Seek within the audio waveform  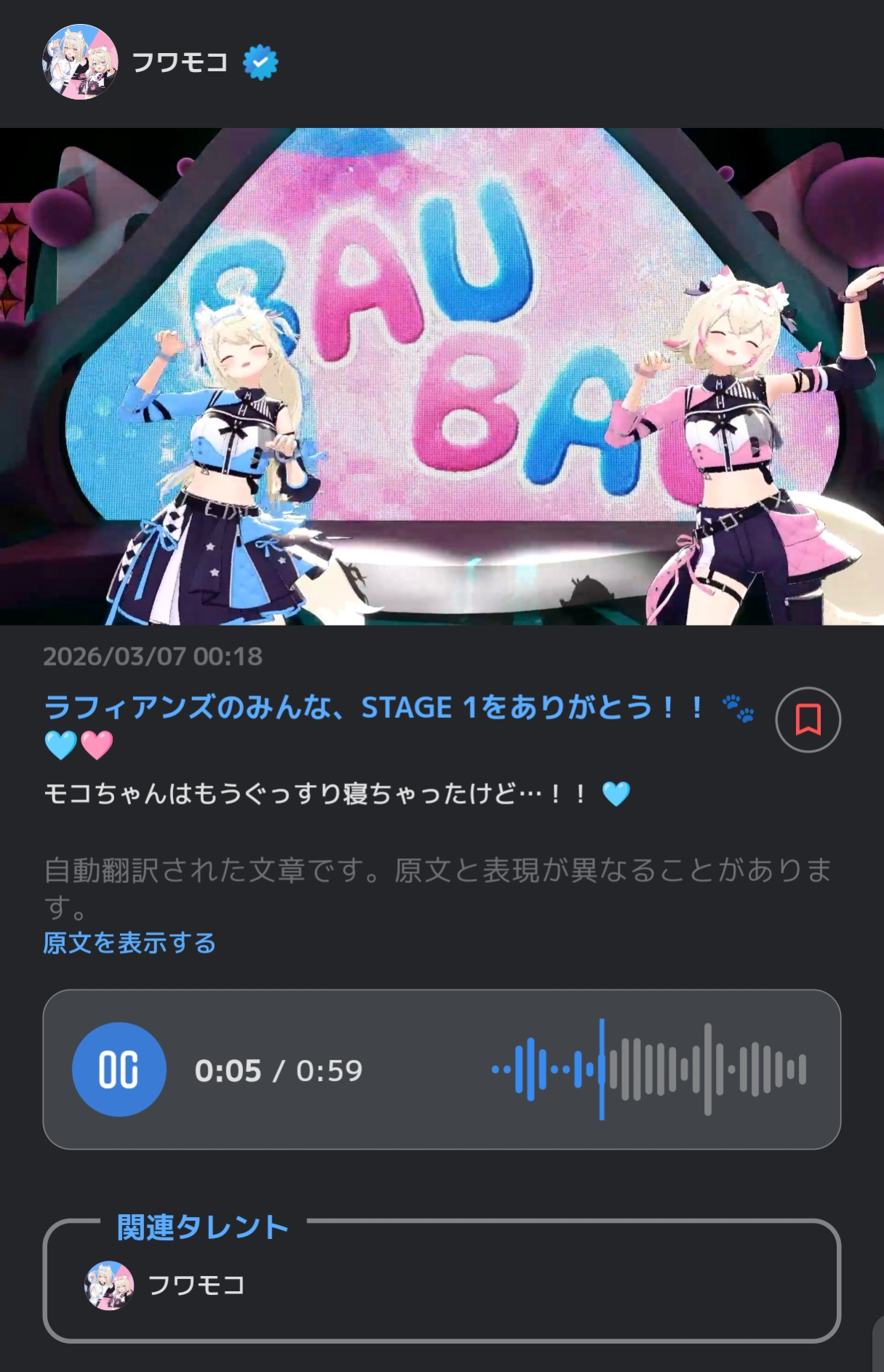point(649,1069)
